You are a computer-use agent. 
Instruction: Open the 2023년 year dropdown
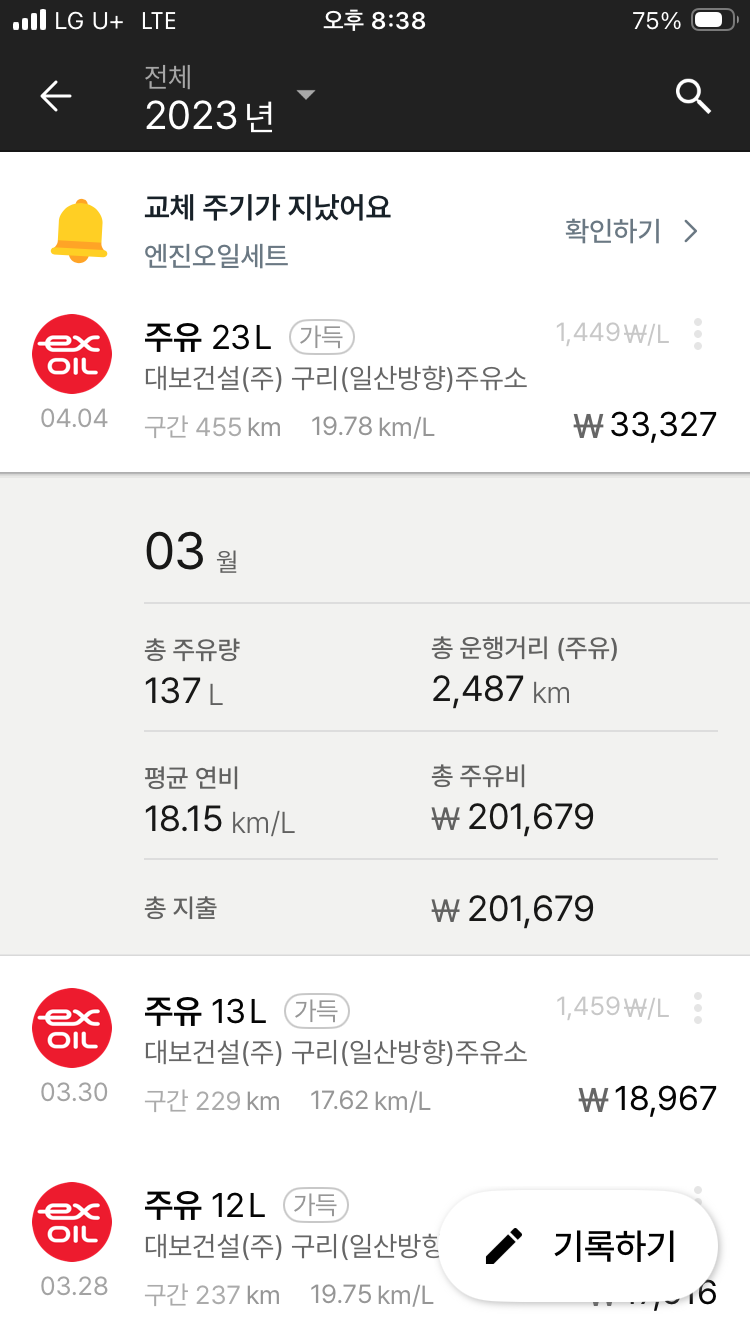click(x=230, y=100)
